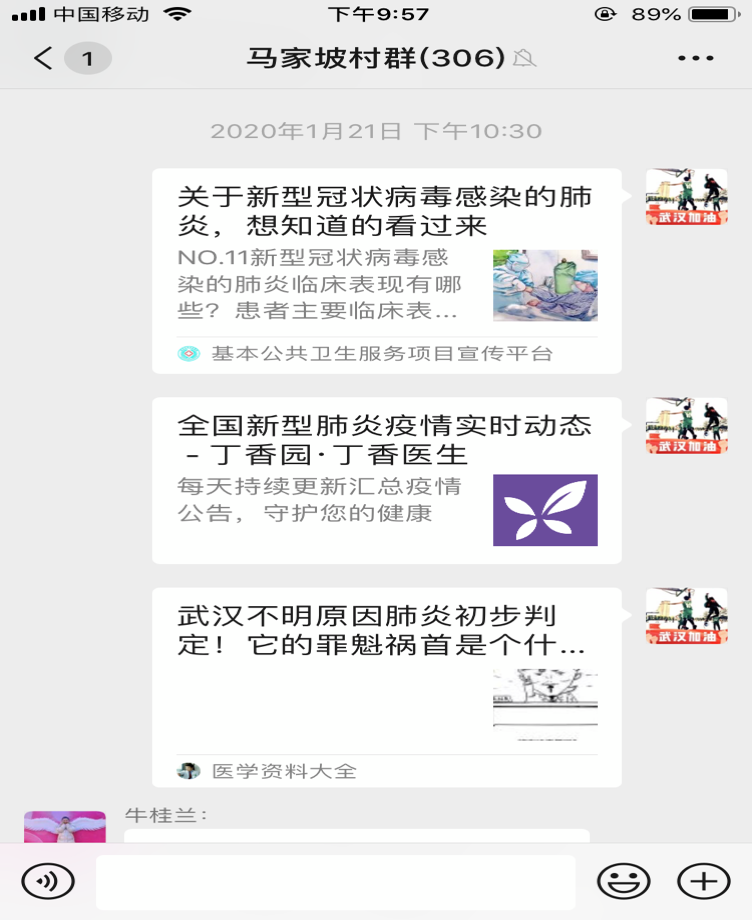Tap the message text field
752x920 pixels.
tap(335, 881)
